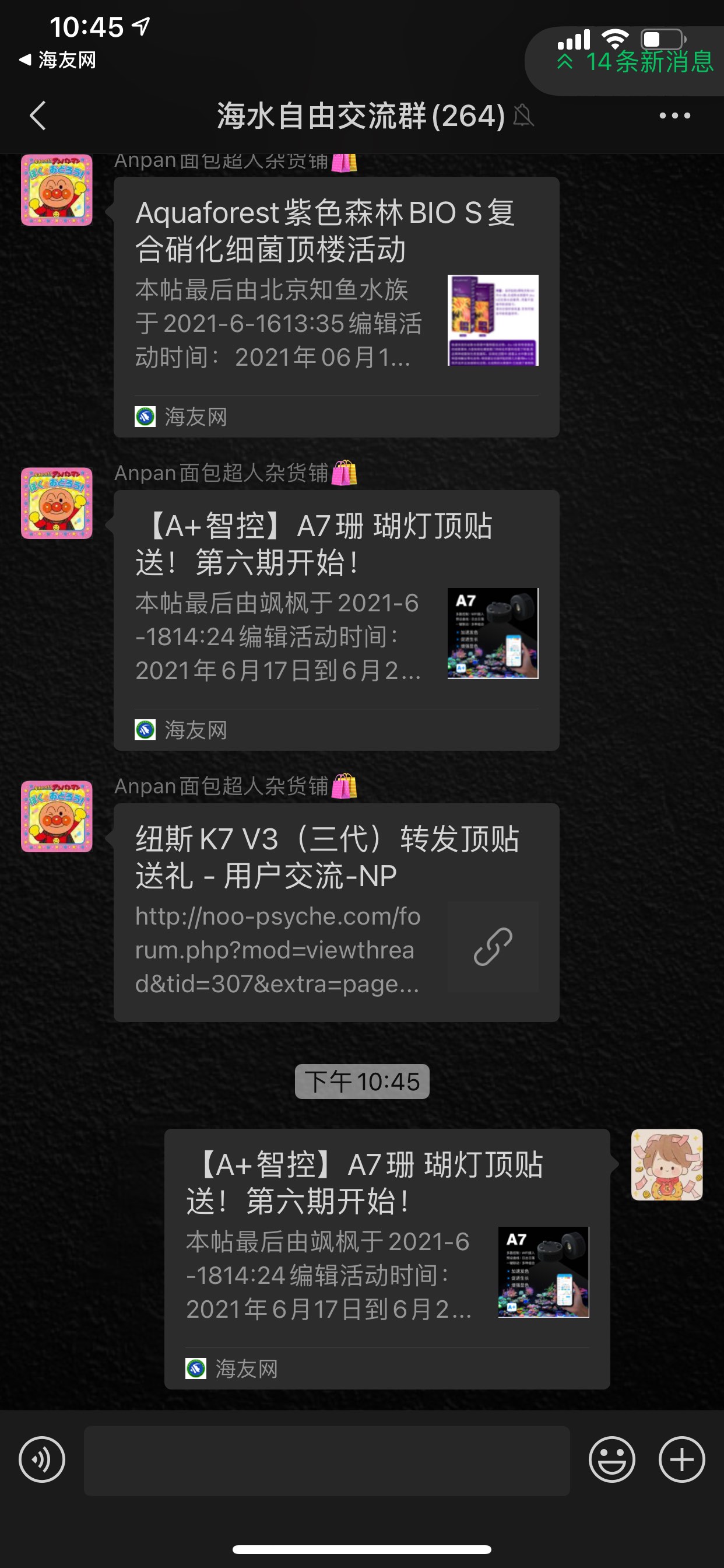Return to 海友网 app via status bar
This screenshot has height=1568, width=724.
pyautogui.click(x=58, y=60)
